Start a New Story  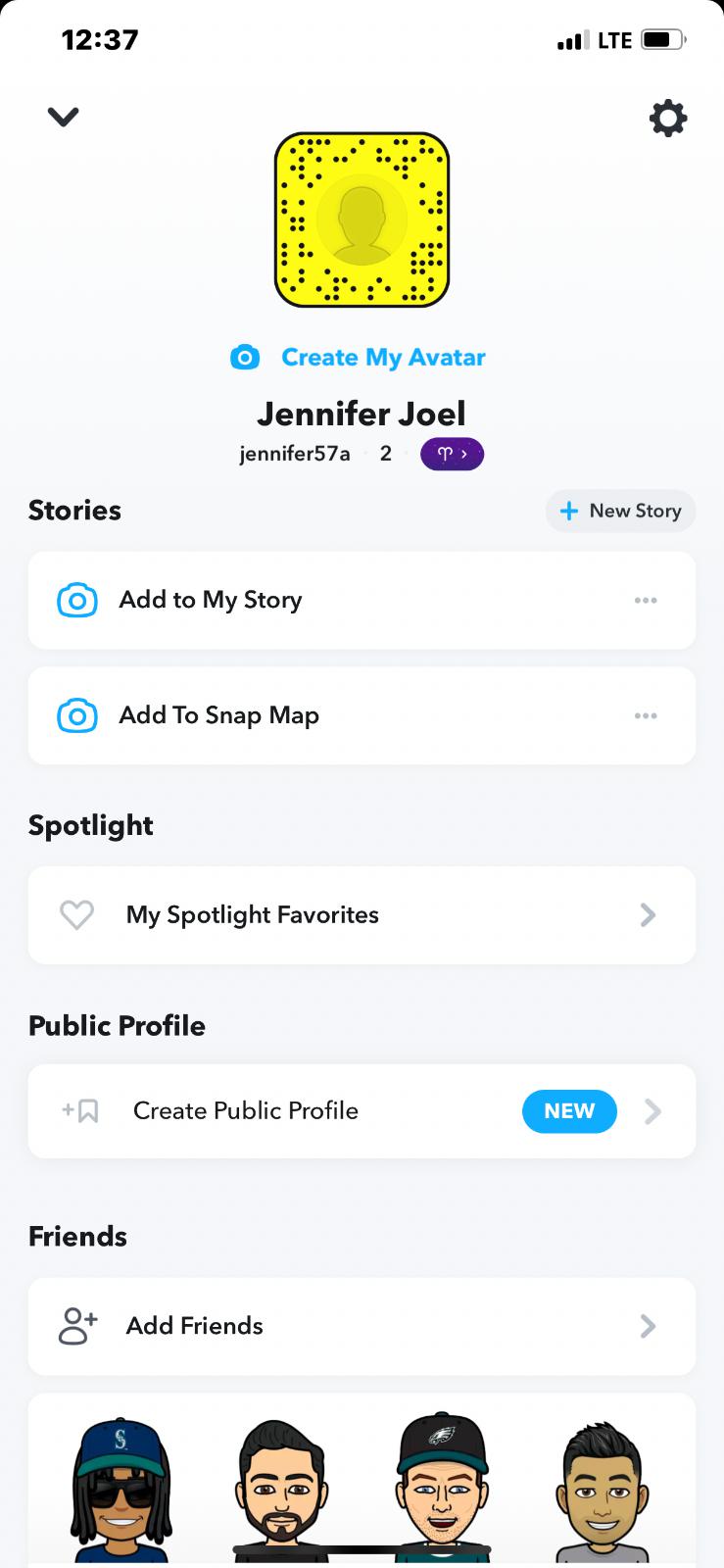620,511
